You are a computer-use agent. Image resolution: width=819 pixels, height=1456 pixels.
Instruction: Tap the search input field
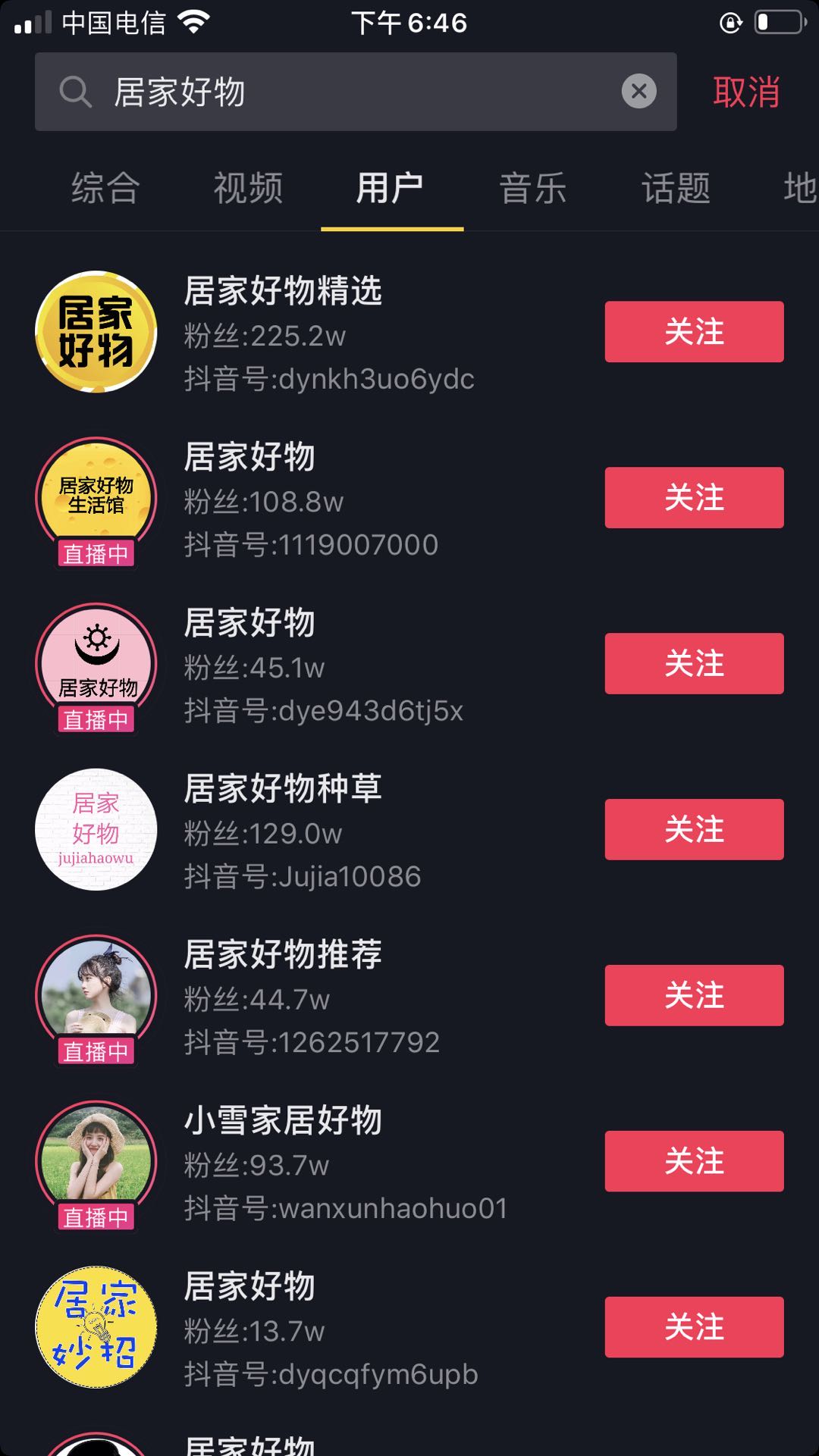pyautogui.click(x=341, y=92)
